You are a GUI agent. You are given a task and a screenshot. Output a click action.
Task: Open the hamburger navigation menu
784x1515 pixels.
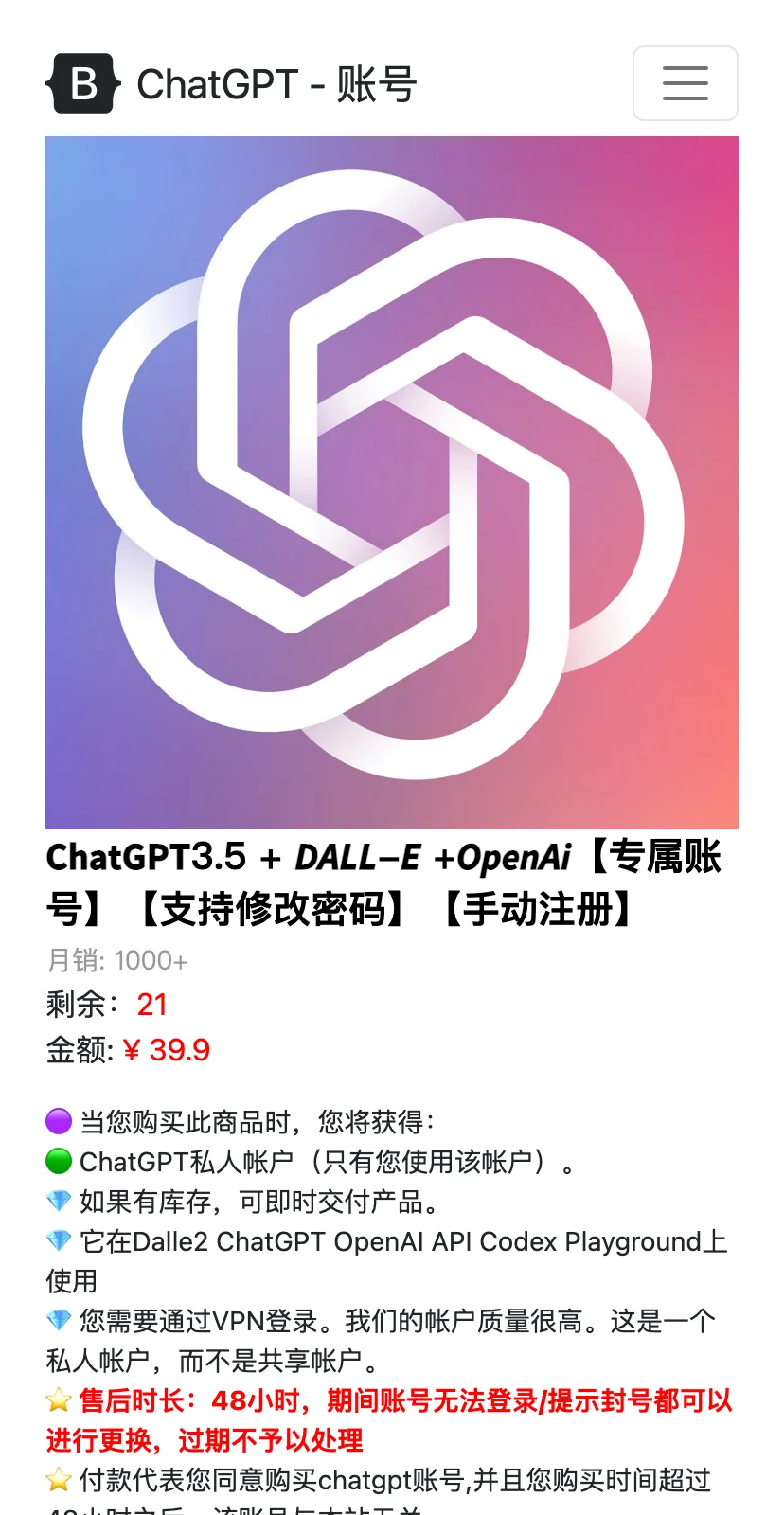(x=685, y=83)
